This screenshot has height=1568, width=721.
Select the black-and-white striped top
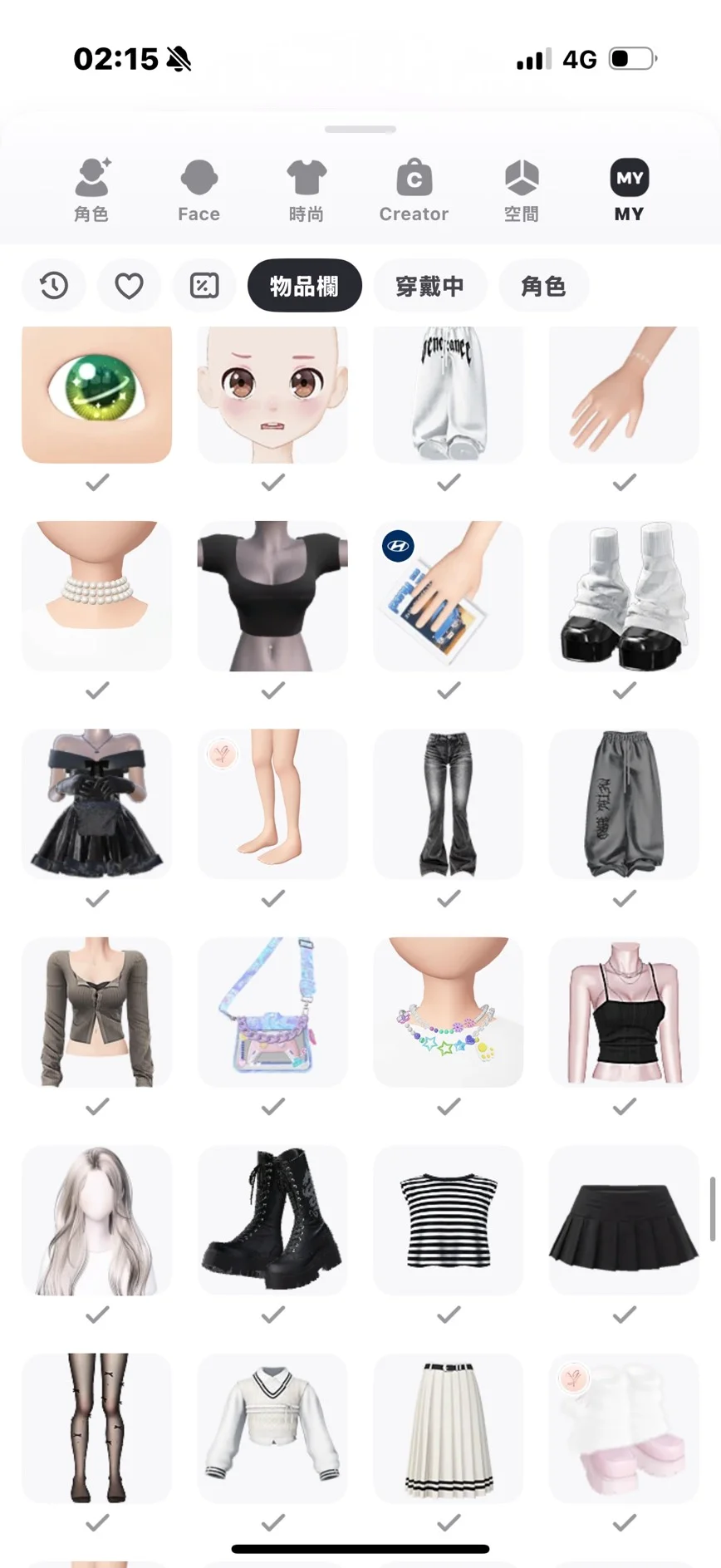(449, 1219)
